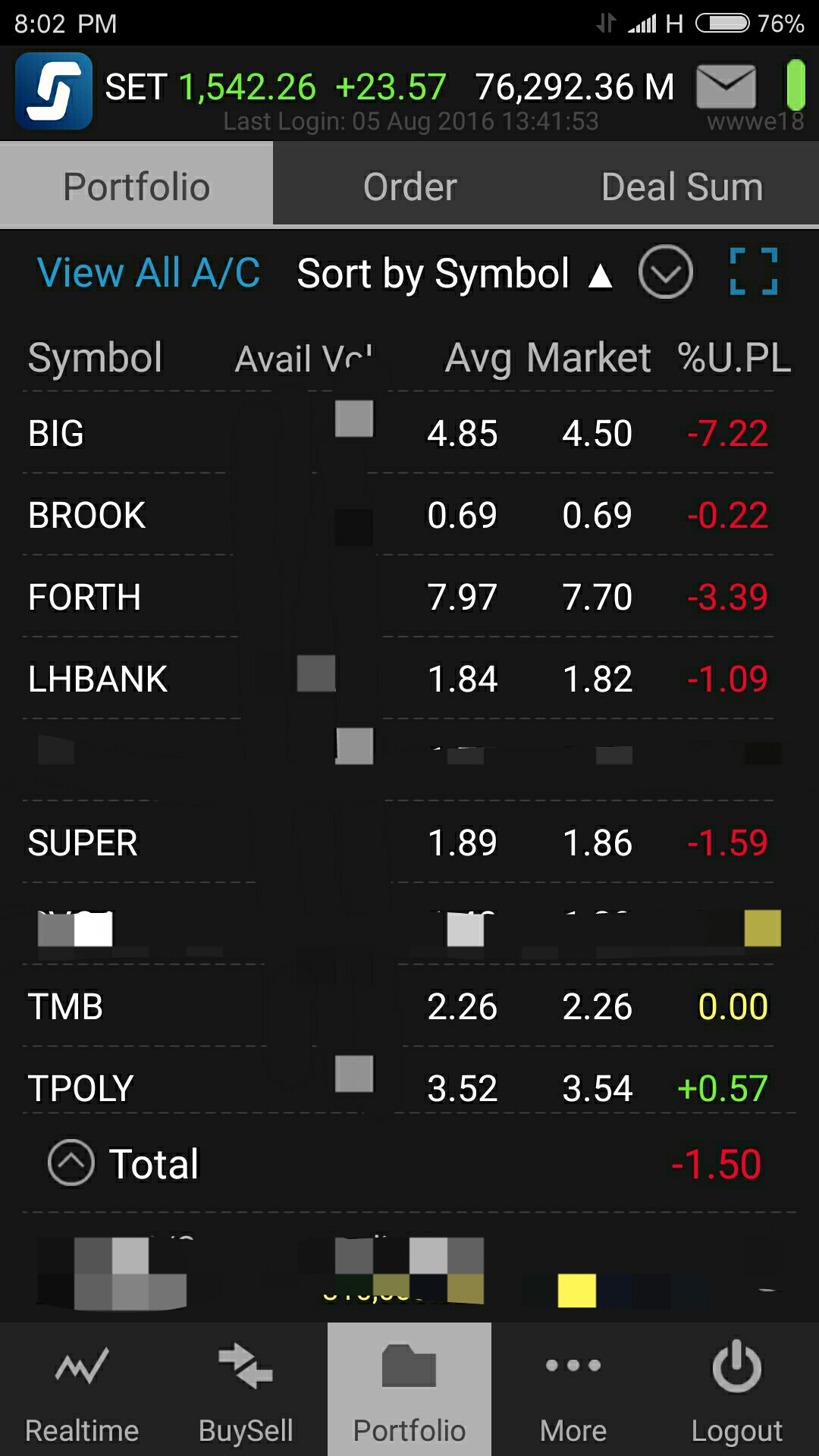Viewport: 819px width, 1456px height.
Task: Switch to the Order tab
Action: tap(409, 187)
